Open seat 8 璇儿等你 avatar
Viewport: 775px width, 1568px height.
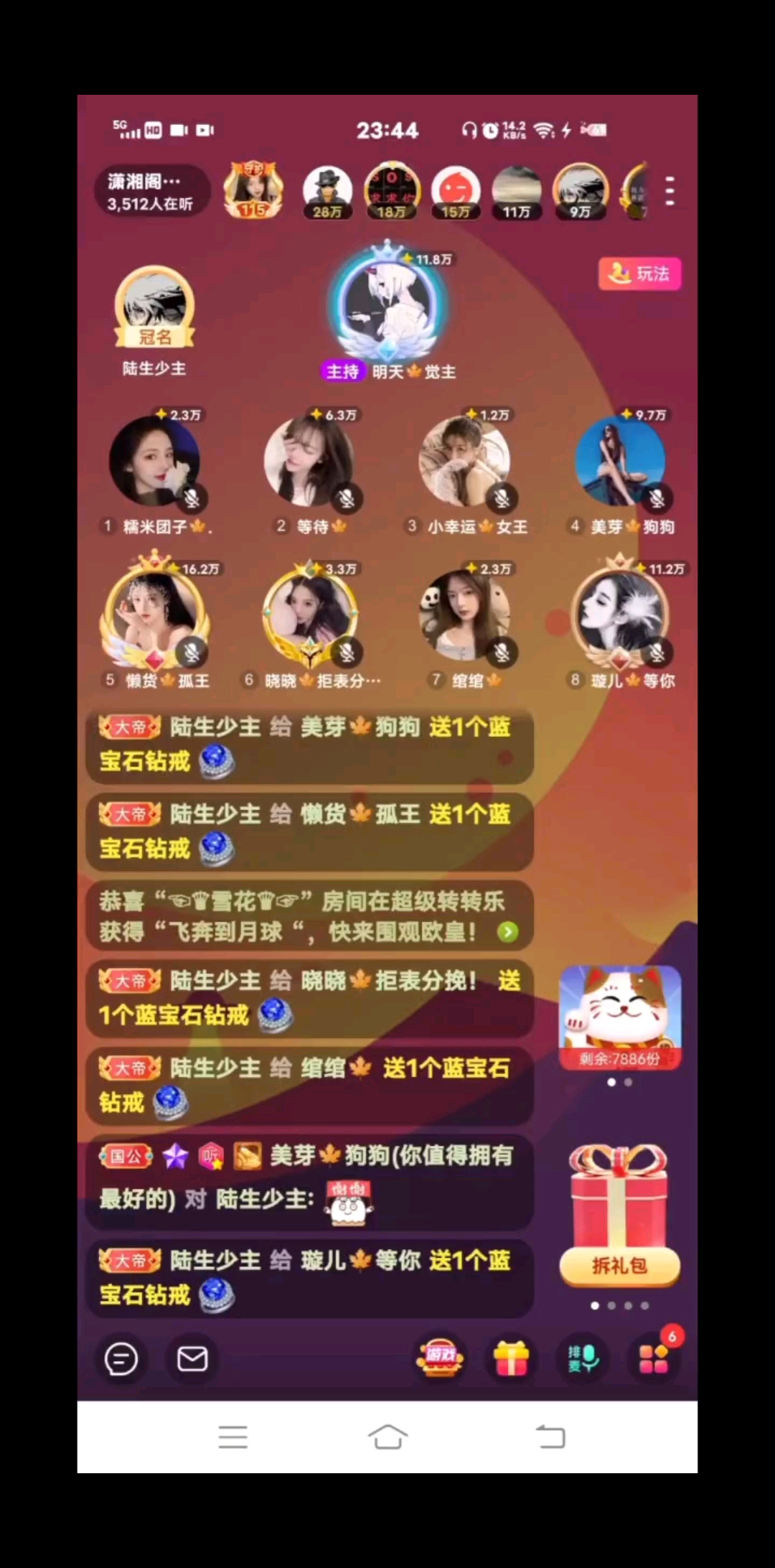[620, 615]
